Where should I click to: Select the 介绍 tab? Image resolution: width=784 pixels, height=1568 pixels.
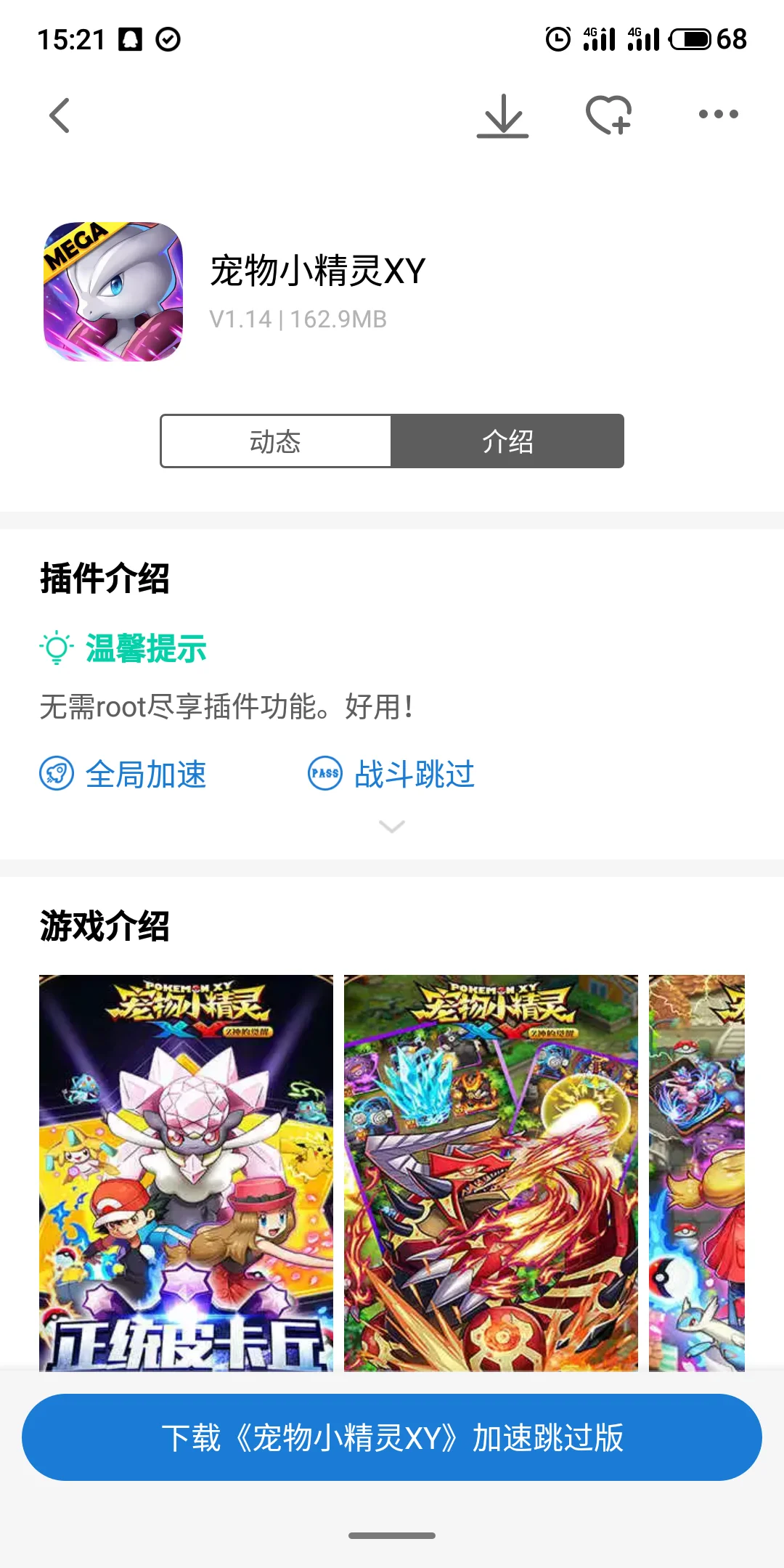pos(507,441)
